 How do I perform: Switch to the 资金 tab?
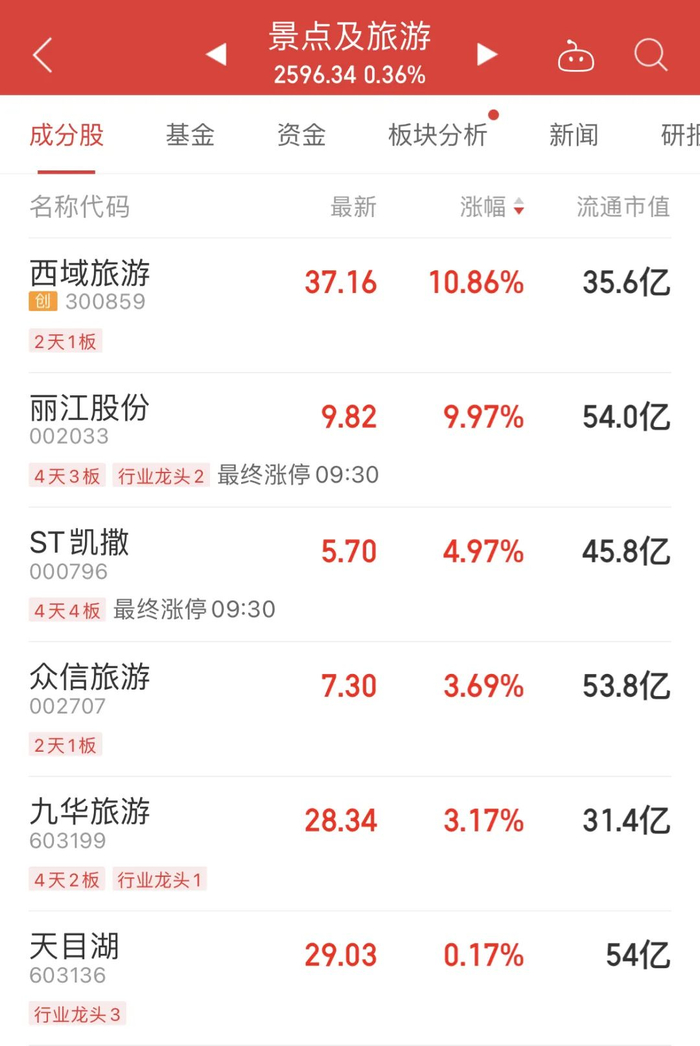coord(302,135)
